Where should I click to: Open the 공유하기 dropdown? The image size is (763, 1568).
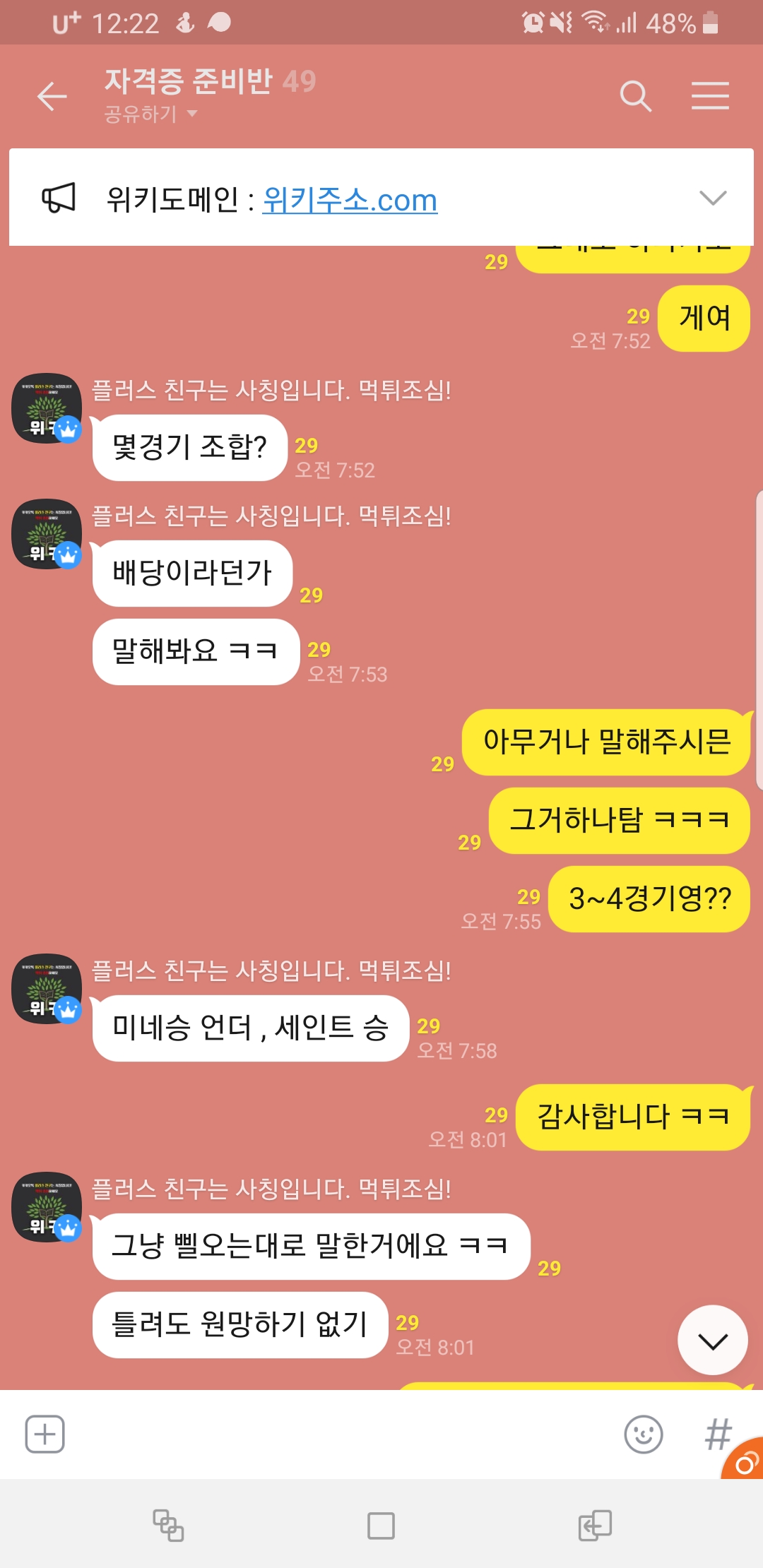coord(150,114)
